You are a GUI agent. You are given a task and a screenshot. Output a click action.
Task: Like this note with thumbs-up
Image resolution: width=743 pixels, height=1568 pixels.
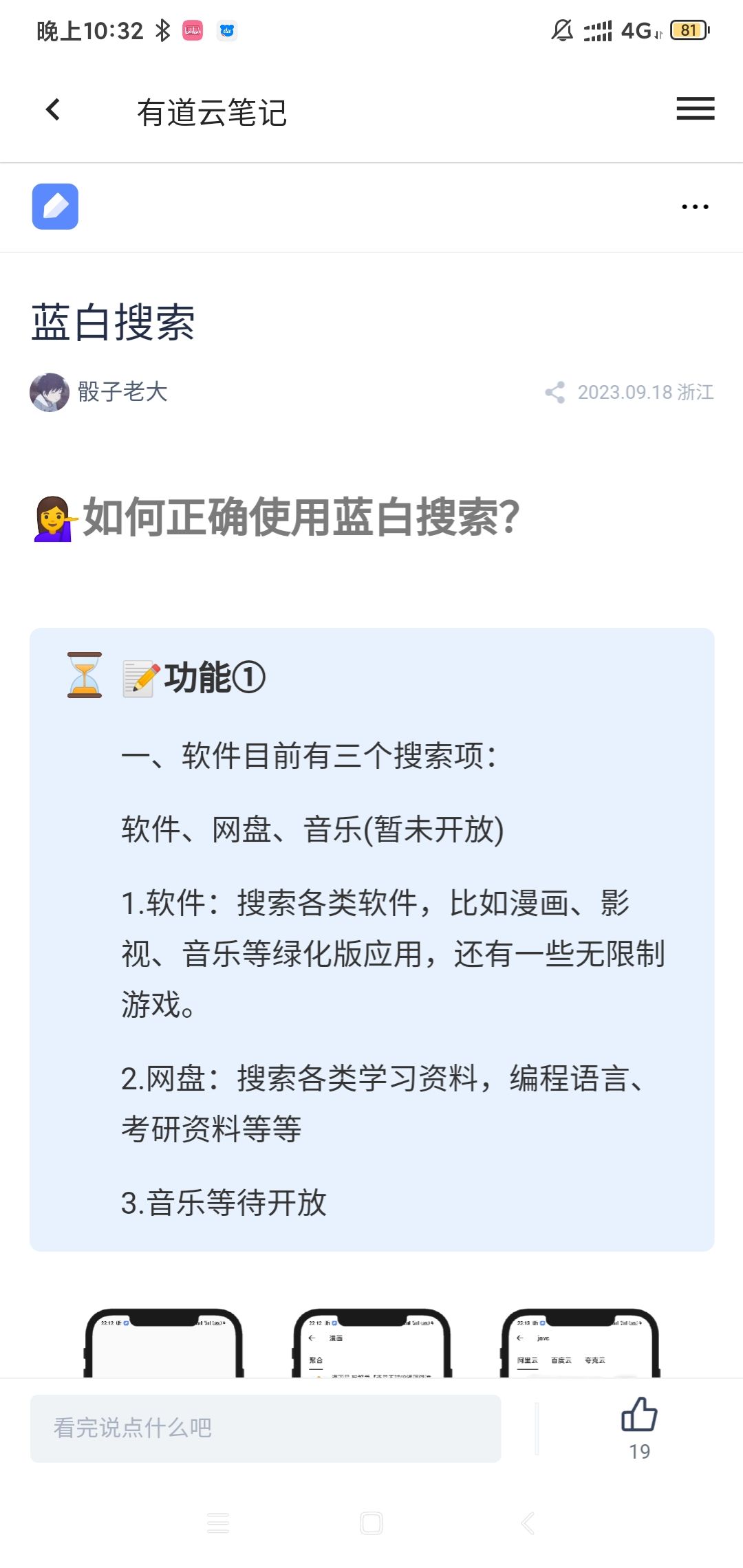639,1417
